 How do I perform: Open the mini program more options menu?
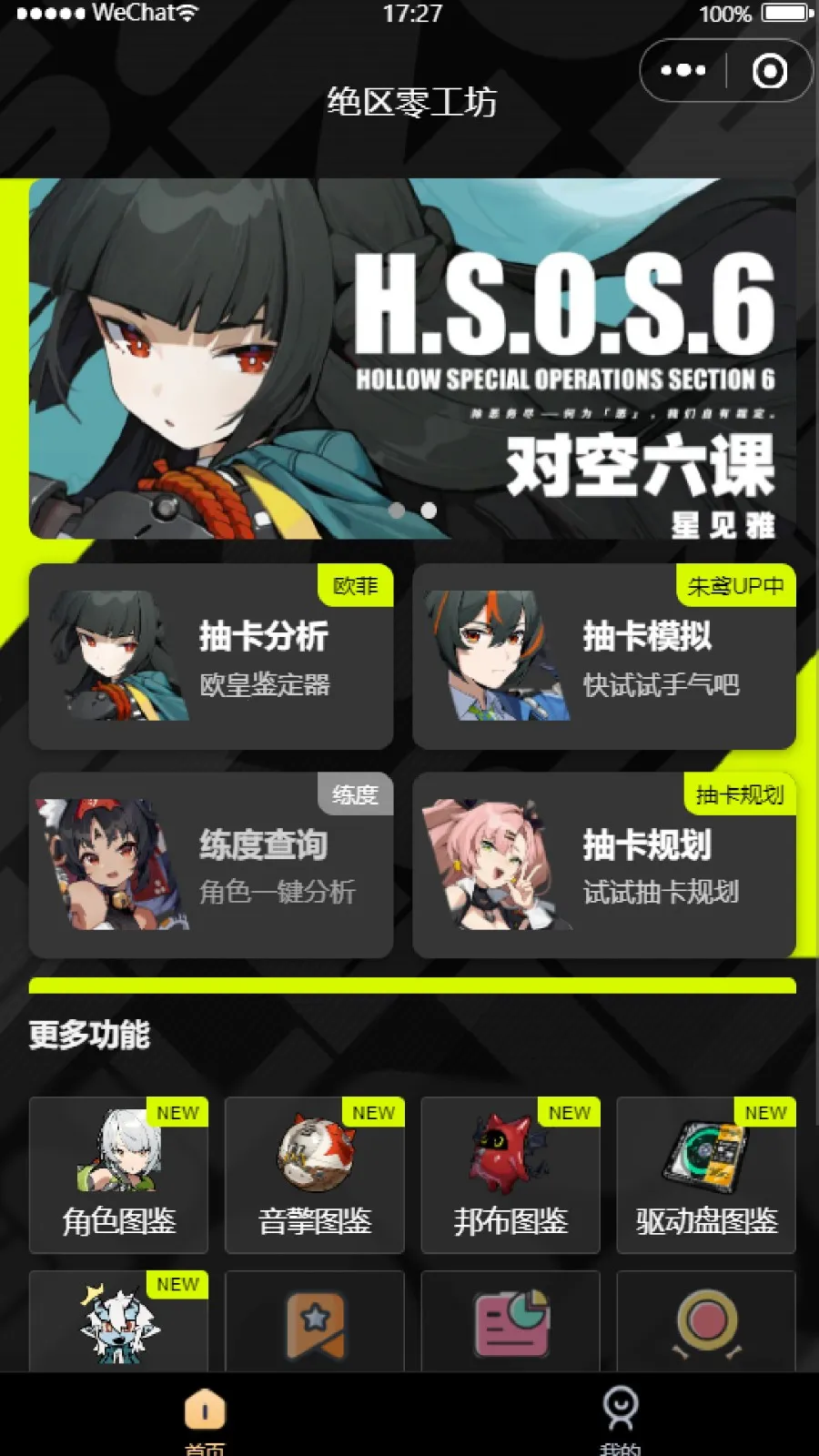pos(682,71)
